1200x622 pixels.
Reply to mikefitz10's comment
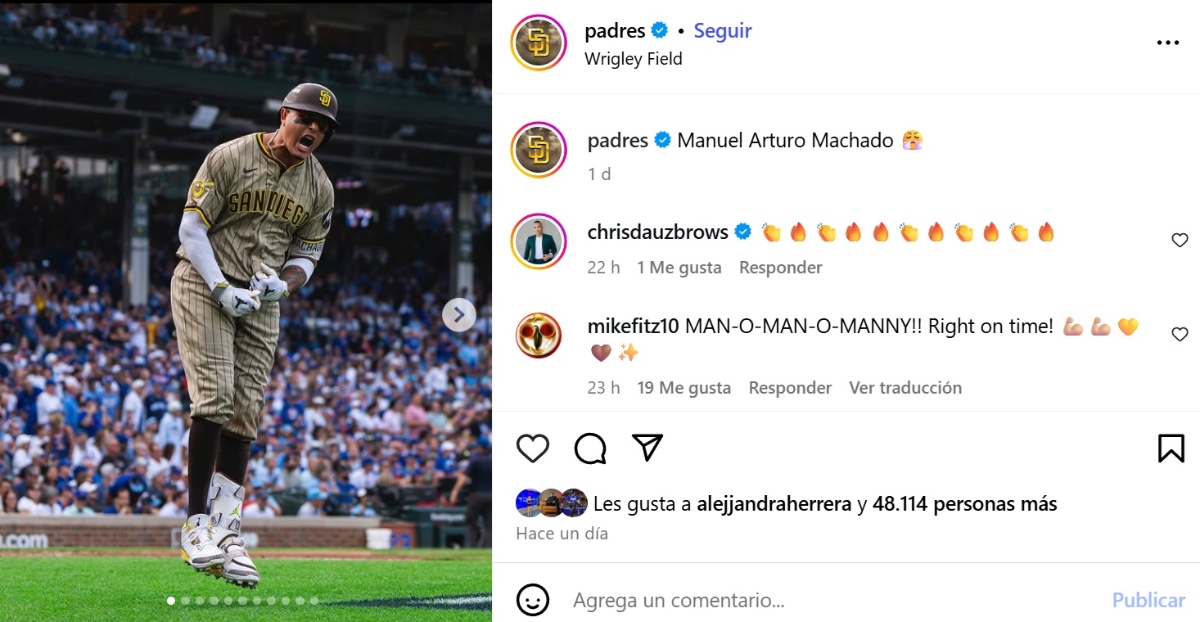pyautogui.click(x=790, y=388)
